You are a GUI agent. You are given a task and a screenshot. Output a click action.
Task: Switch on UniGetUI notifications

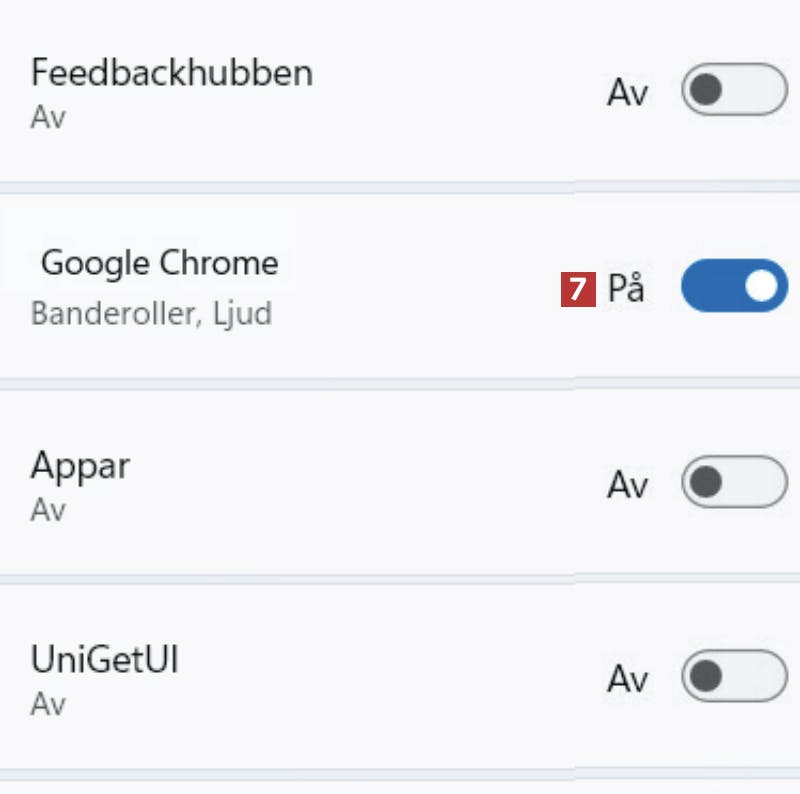point(734,677)
